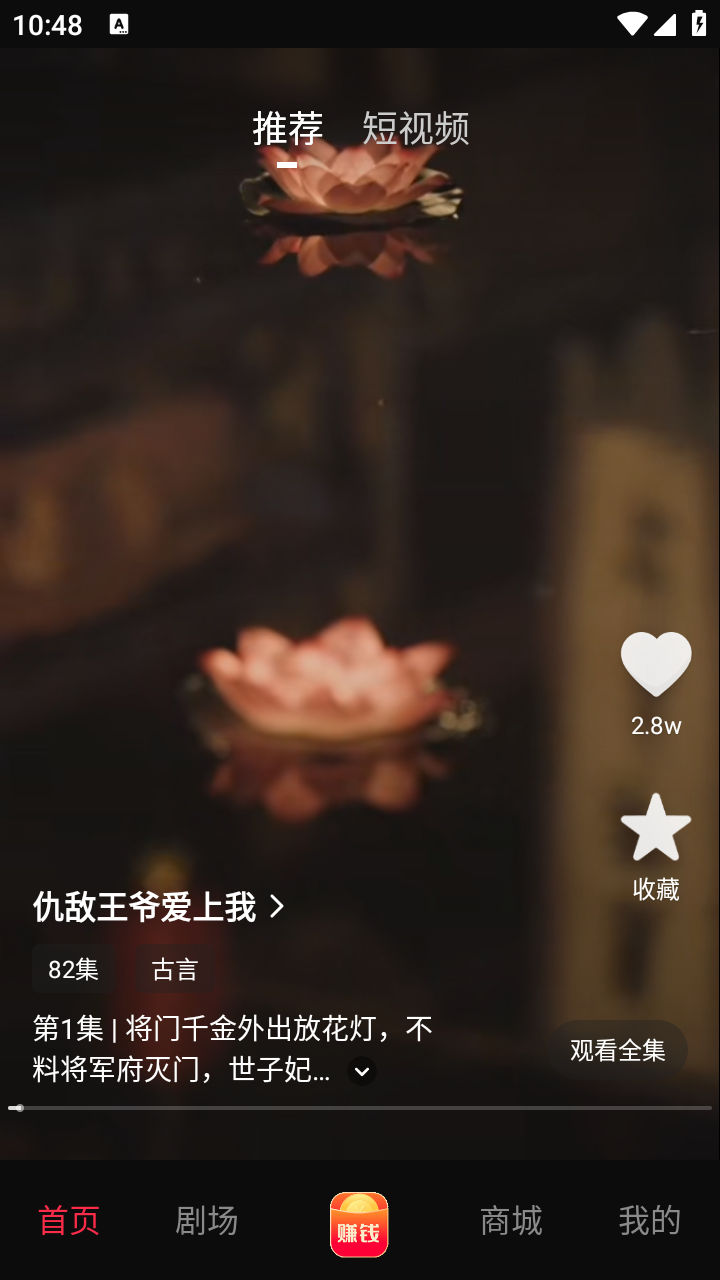Open the 我的 profile tab
The height and width of the screenshot is (1280, 720).
pyautogui.click(x=649, y=1220)
